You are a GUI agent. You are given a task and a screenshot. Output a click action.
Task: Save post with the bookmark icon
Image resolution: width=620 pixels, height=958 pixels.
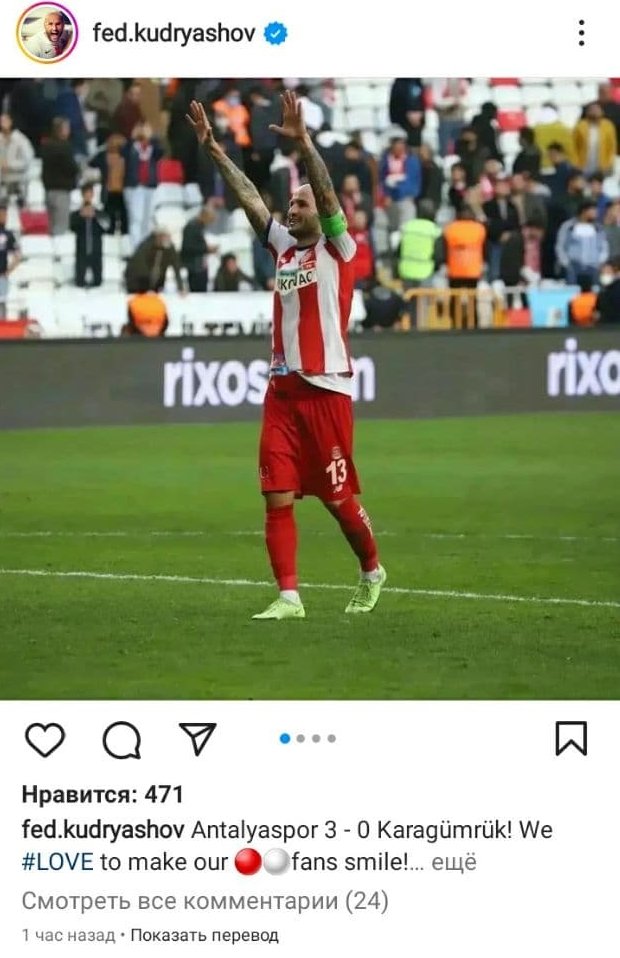pyautogui.click(x=570, y=739)
